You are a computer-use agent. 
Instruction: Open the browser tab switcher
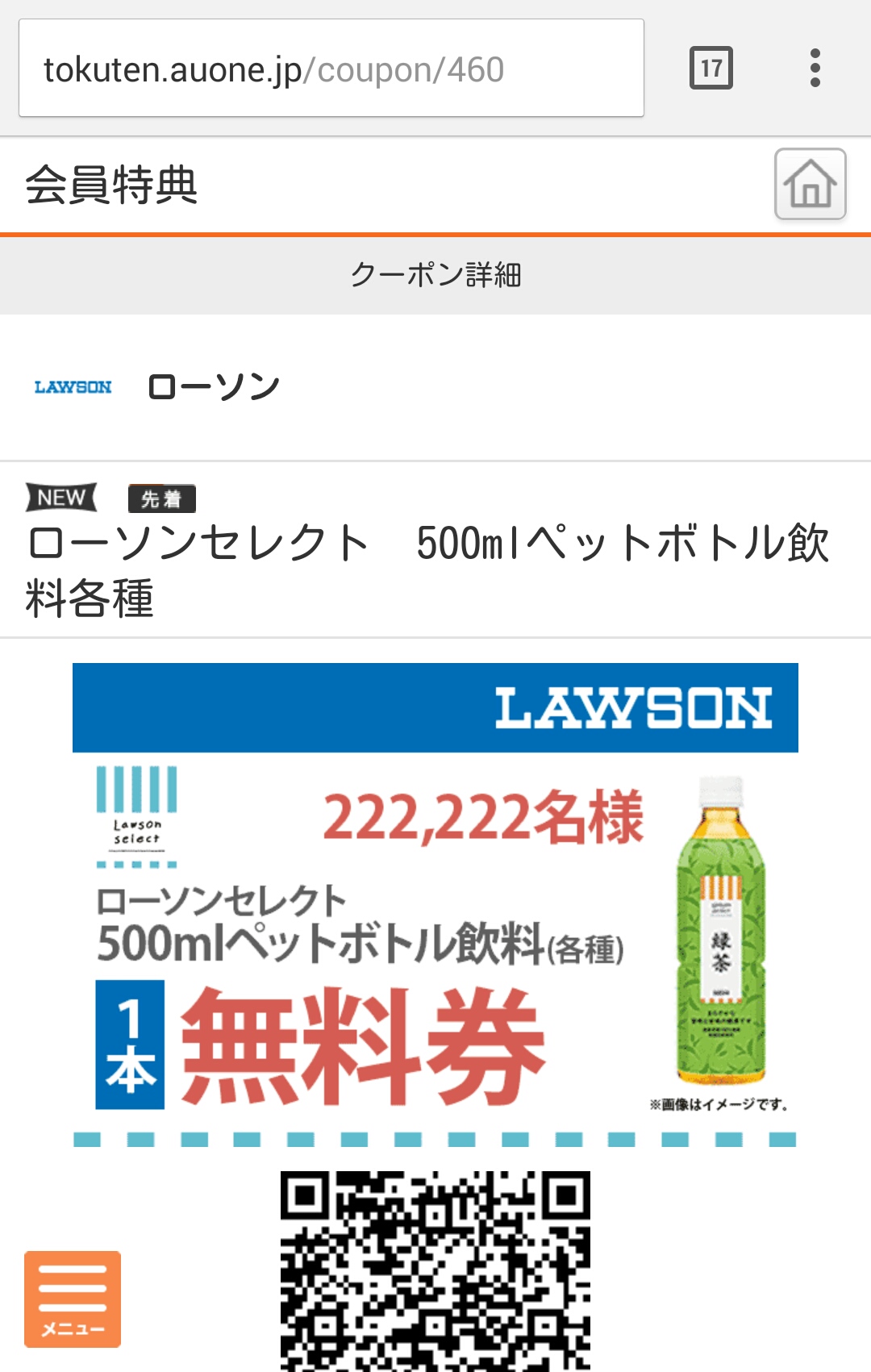pos(711,68)
